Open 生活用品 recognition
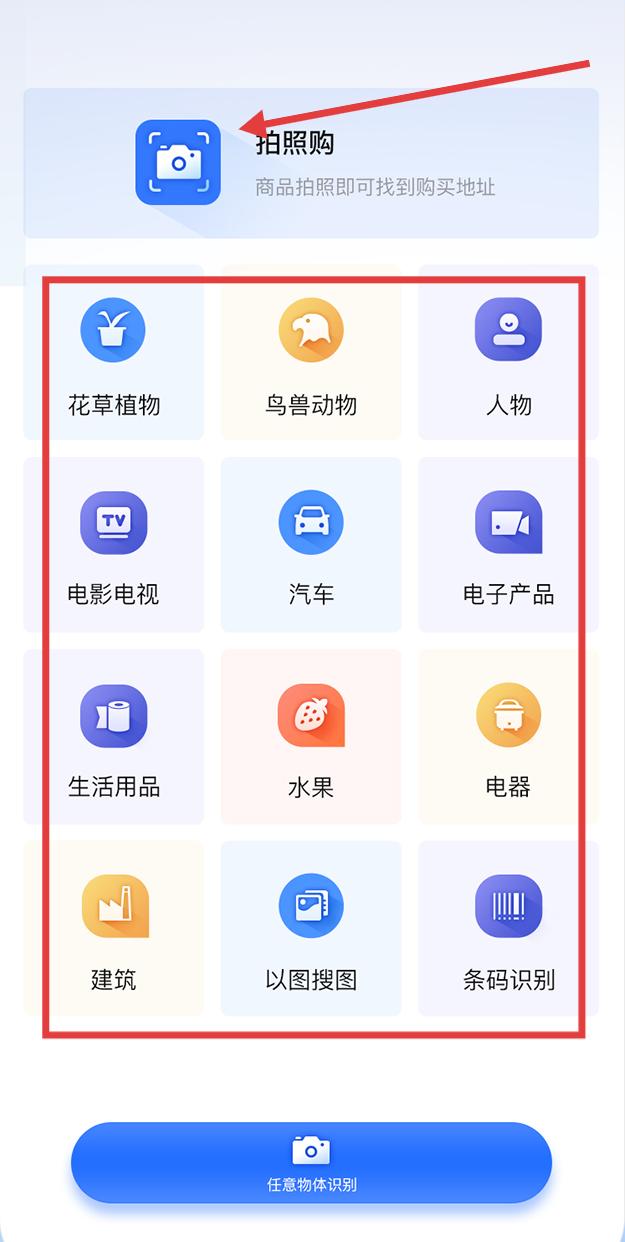625x1242 pixels. [113, 737]
